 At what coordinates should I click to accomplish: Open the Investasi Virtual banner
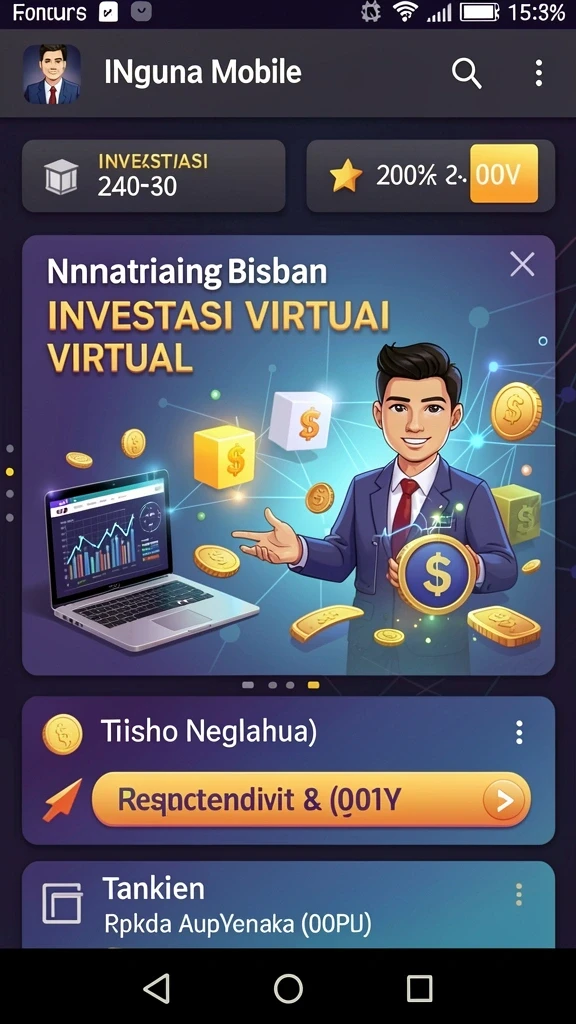pos(288,455)
